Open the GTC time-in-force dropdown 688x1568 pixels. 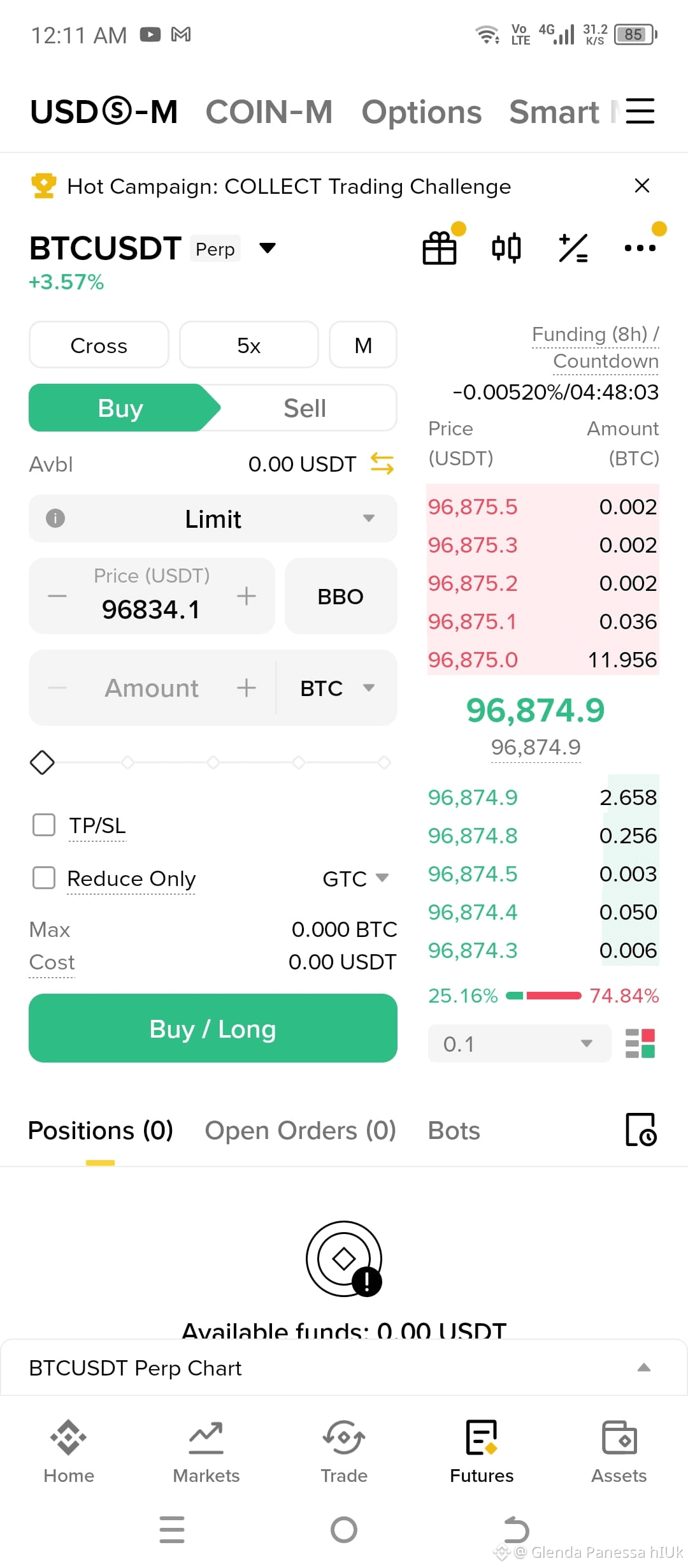coord(354,878)
